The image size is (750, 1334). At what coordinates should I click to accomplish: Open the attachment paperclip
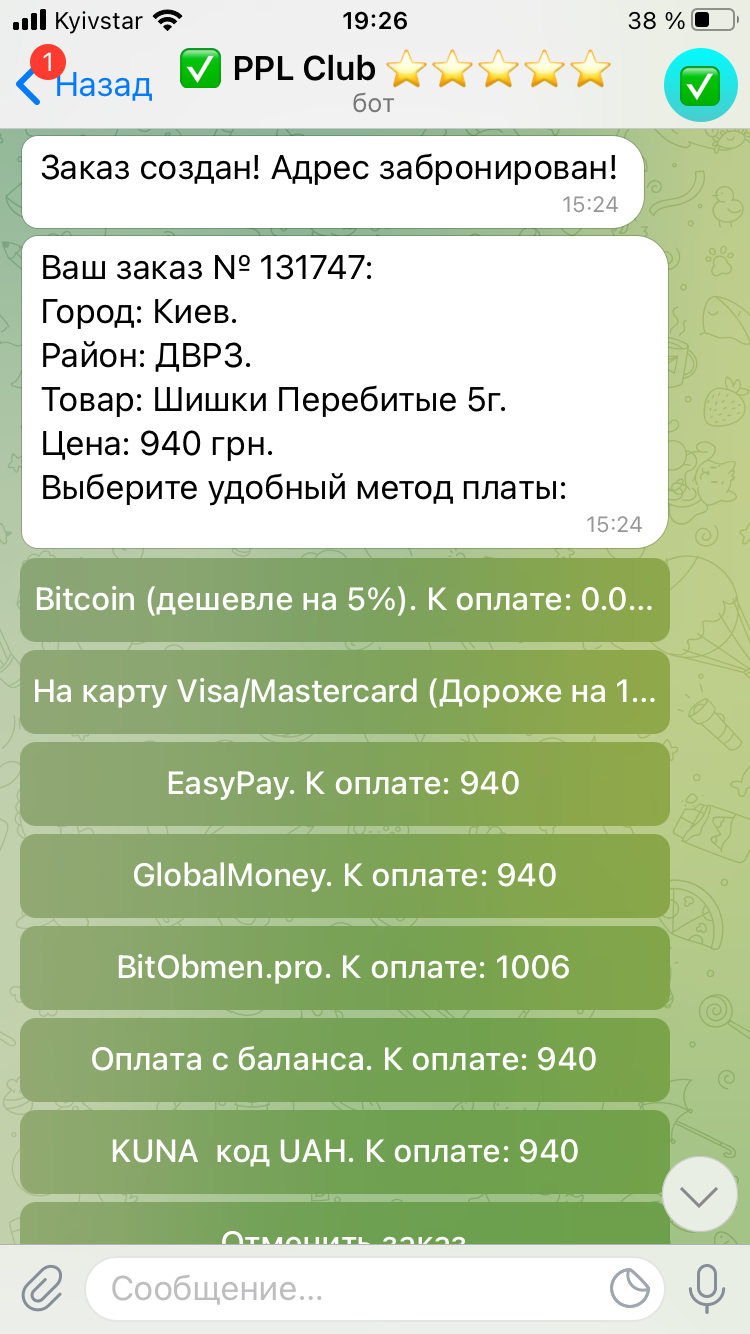(42, 1289)
